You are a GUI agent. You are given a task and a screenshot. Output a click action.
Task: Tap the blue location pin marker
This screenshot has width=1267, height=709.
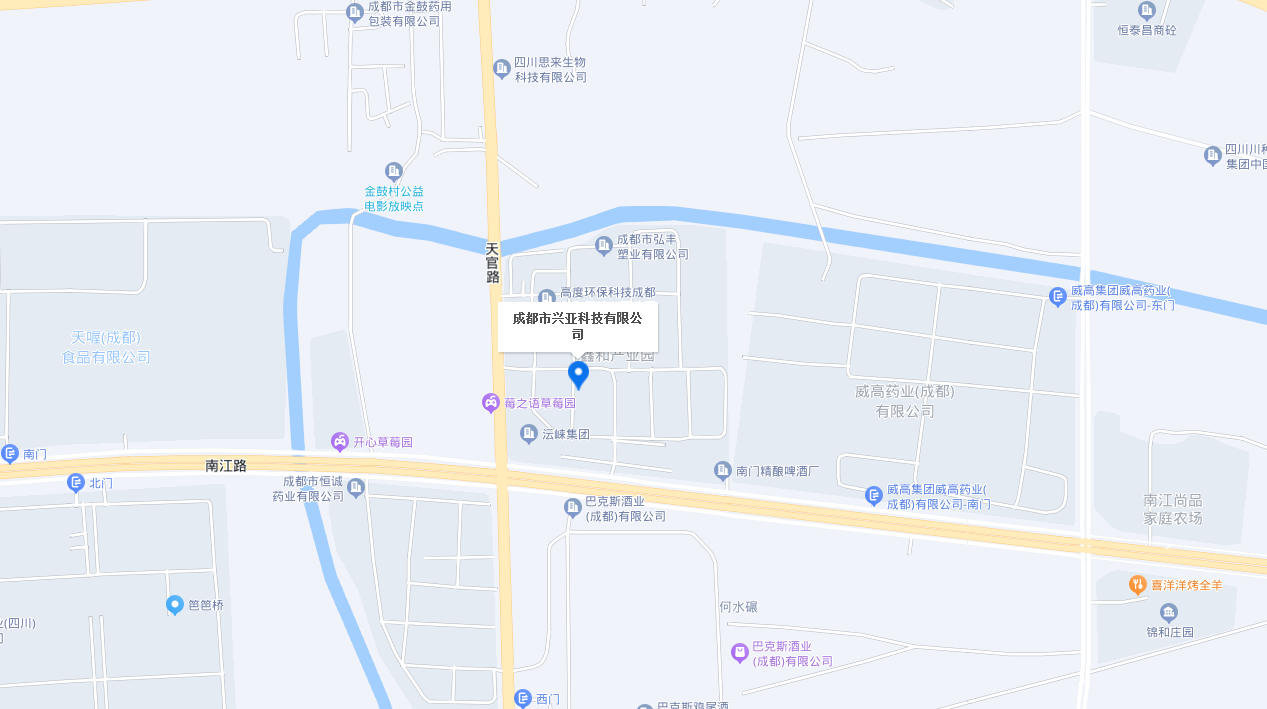pos(578,374)
